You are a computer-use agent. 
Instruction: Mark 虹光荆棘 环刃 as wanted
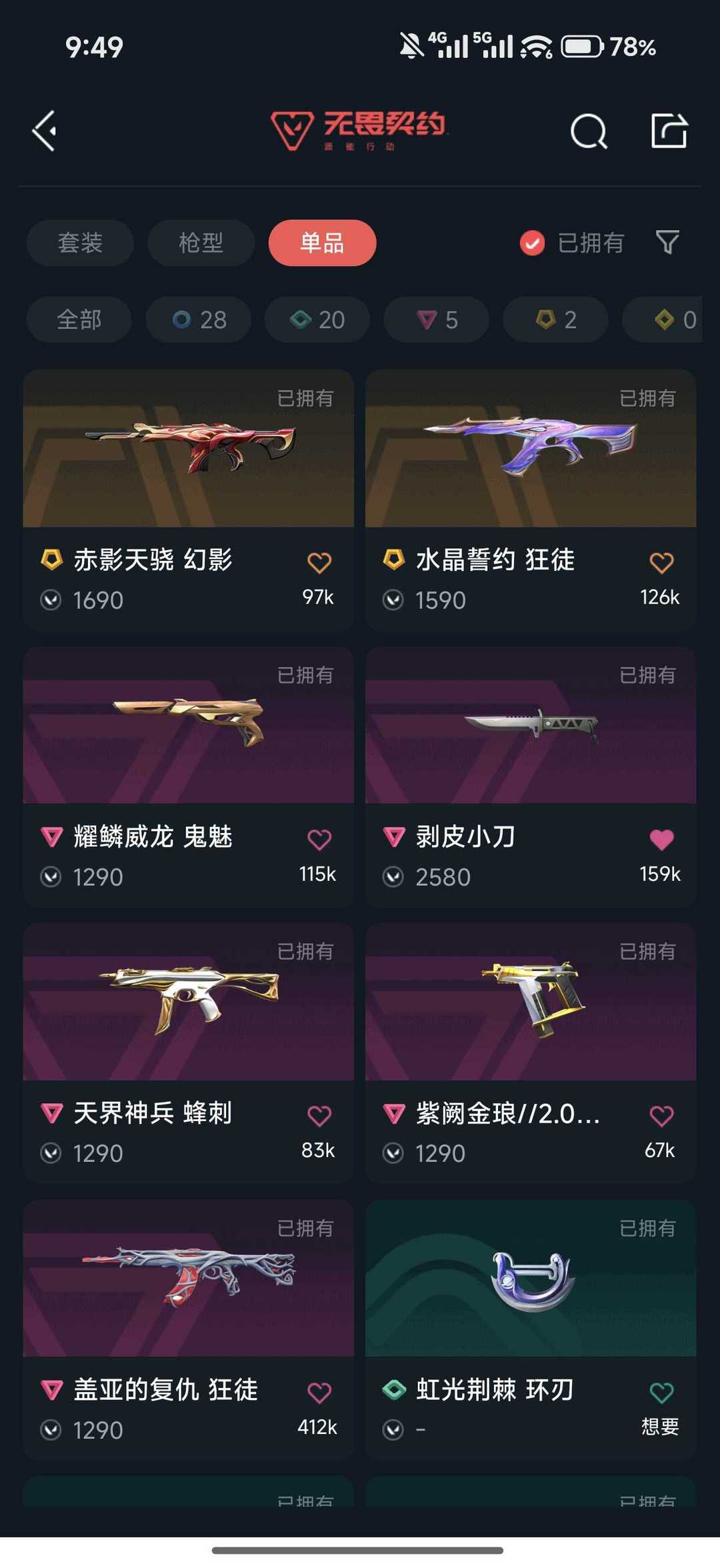661,1393
